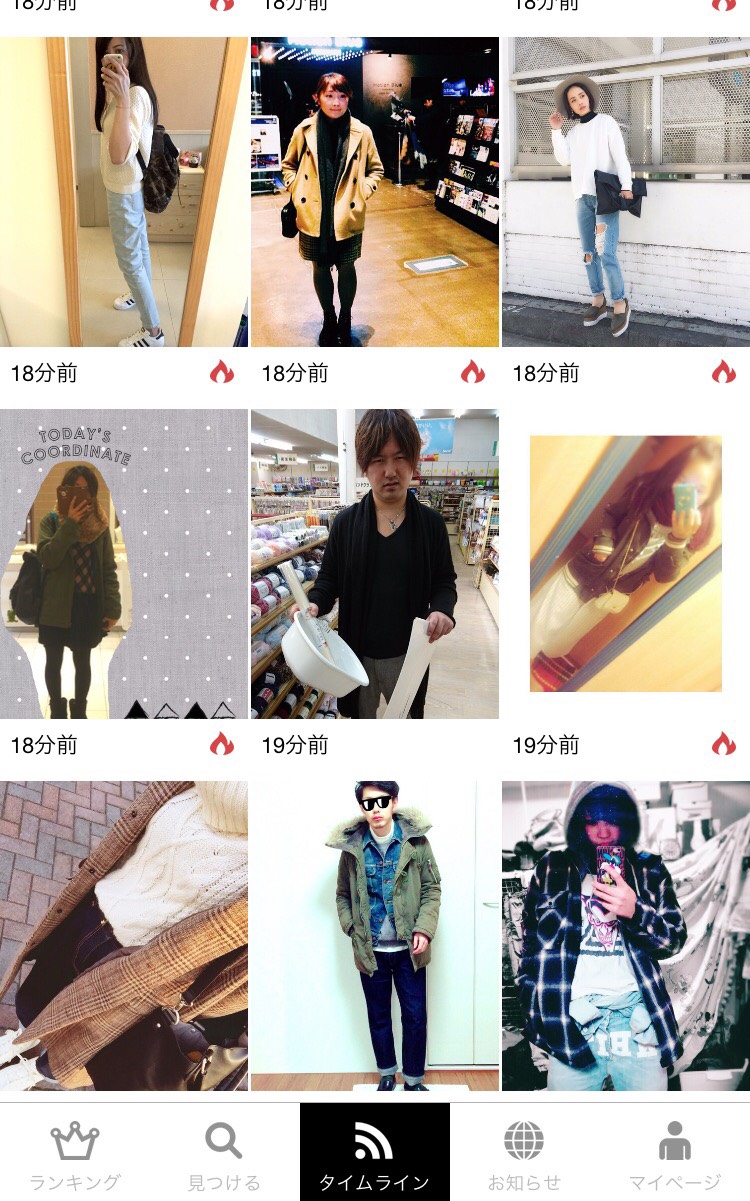Switch to the ランキング tab
This screenshot has height=1201, width=750.
point(75,1153)
